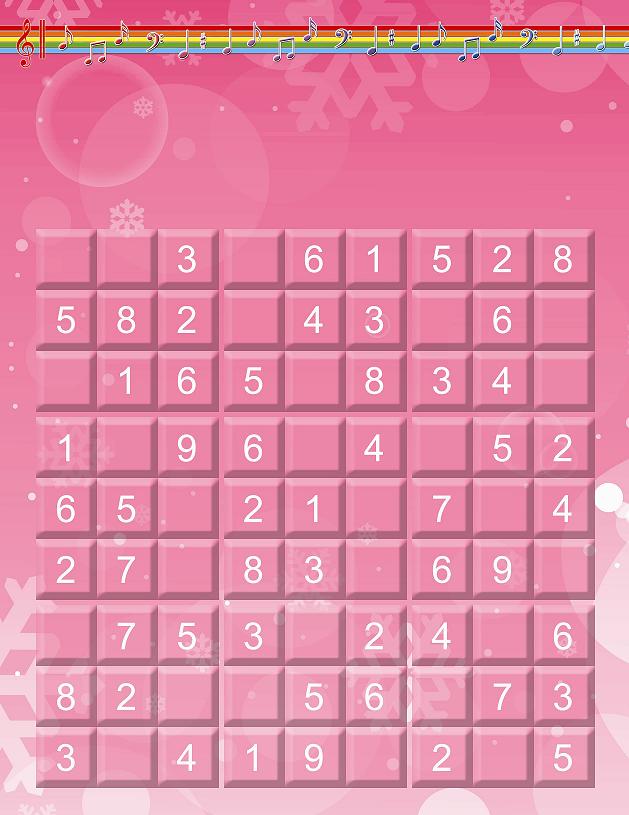The height and width of the screenshot is (815, 629).
Task: Select the empty cell between 3 and 4 in the last row
Action: click(126, 758)
